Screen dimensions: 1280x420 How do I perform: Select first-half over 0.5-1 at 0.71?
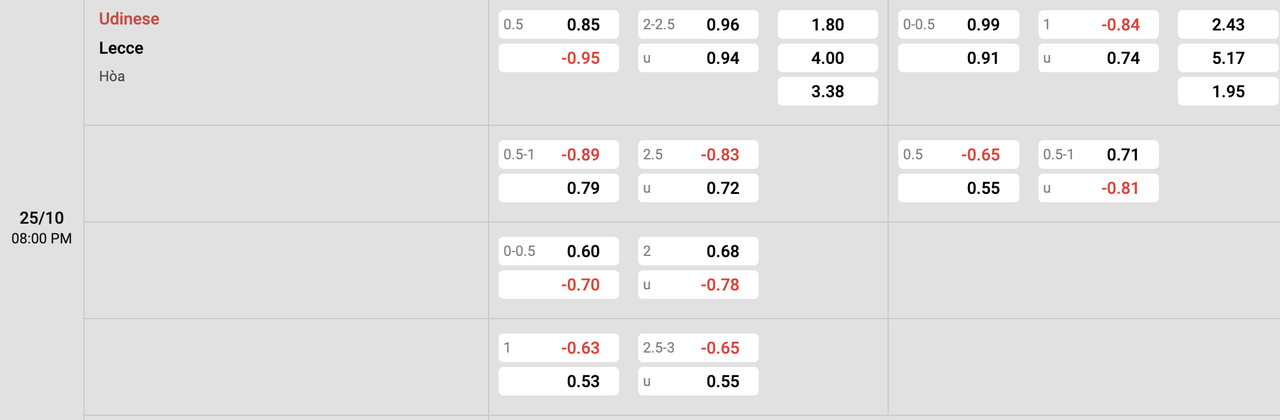click(1098, 154)
